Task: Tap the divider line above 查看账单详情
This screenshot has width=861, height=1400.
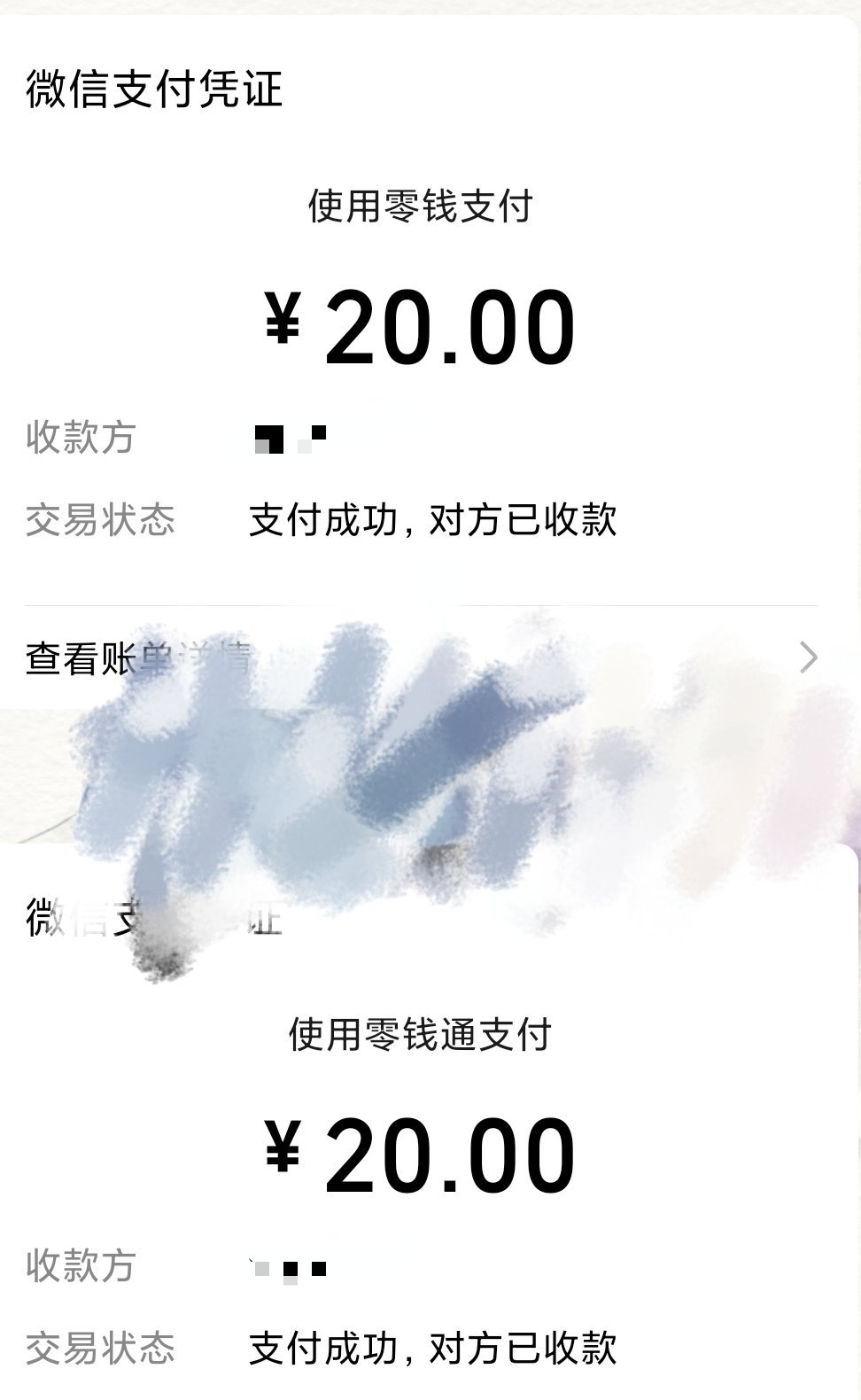Action: (430, 603)
